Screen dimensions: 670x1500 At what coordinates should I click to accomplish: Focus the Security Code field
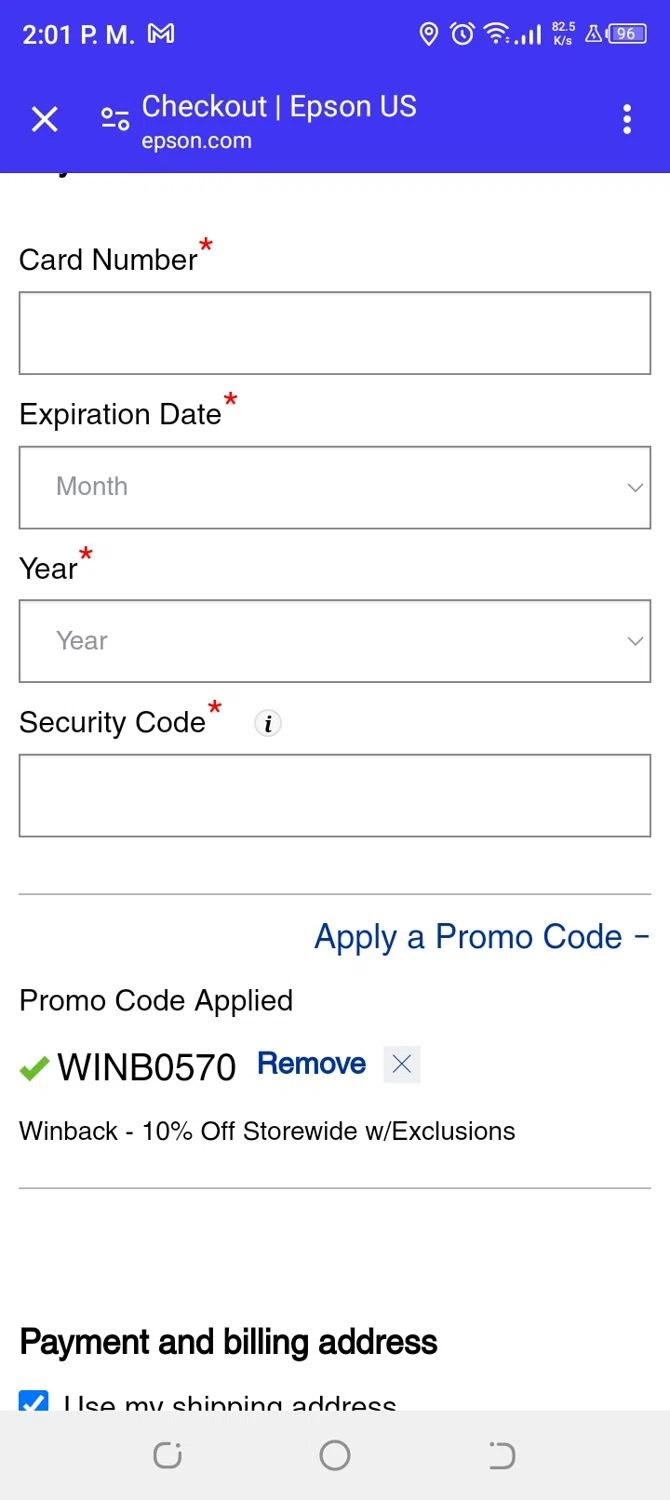coord(335,795)
